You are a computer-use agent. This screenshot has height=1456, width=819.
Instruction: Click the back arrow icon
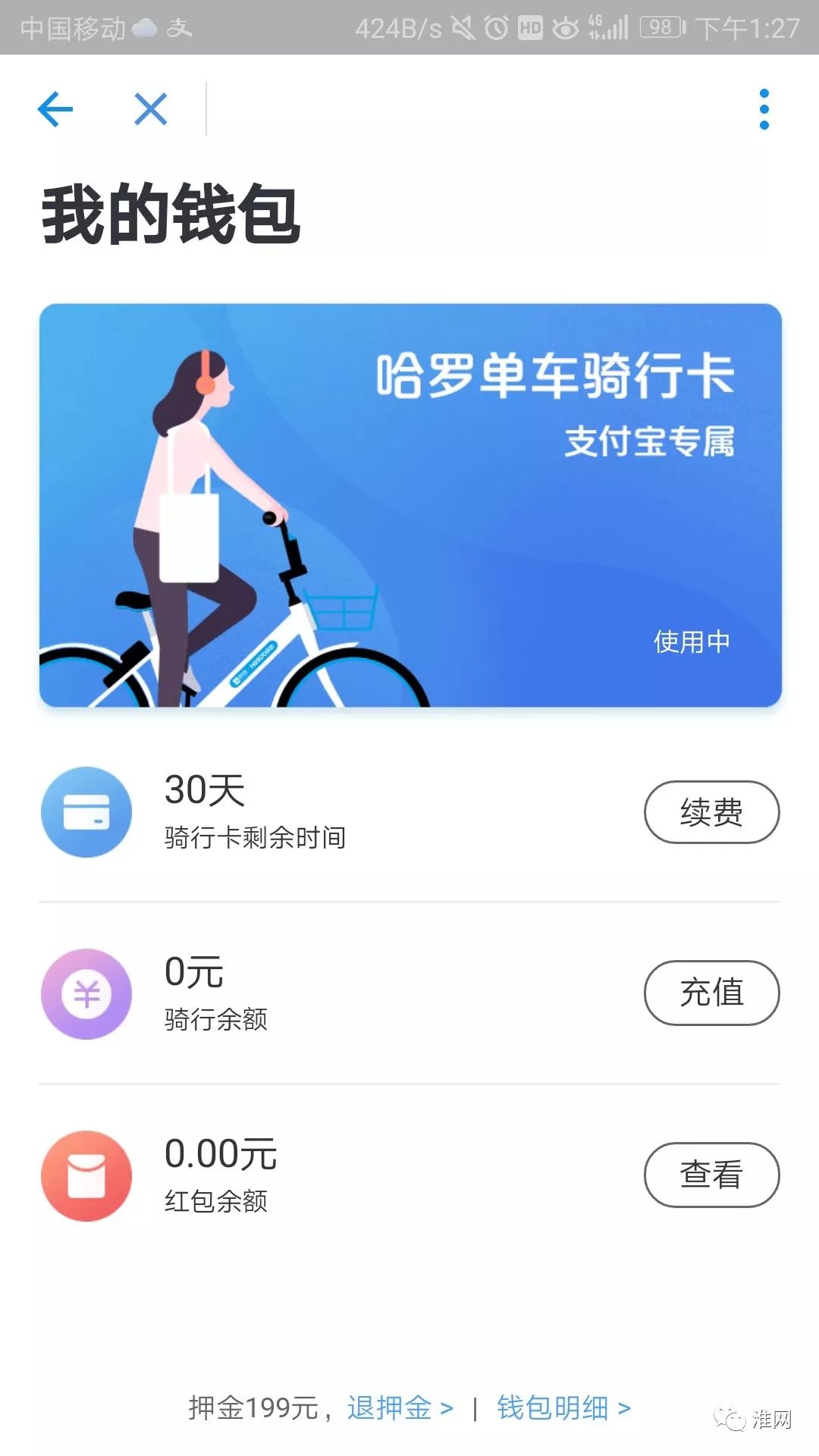pyautogui.click(x=55, y=109)
